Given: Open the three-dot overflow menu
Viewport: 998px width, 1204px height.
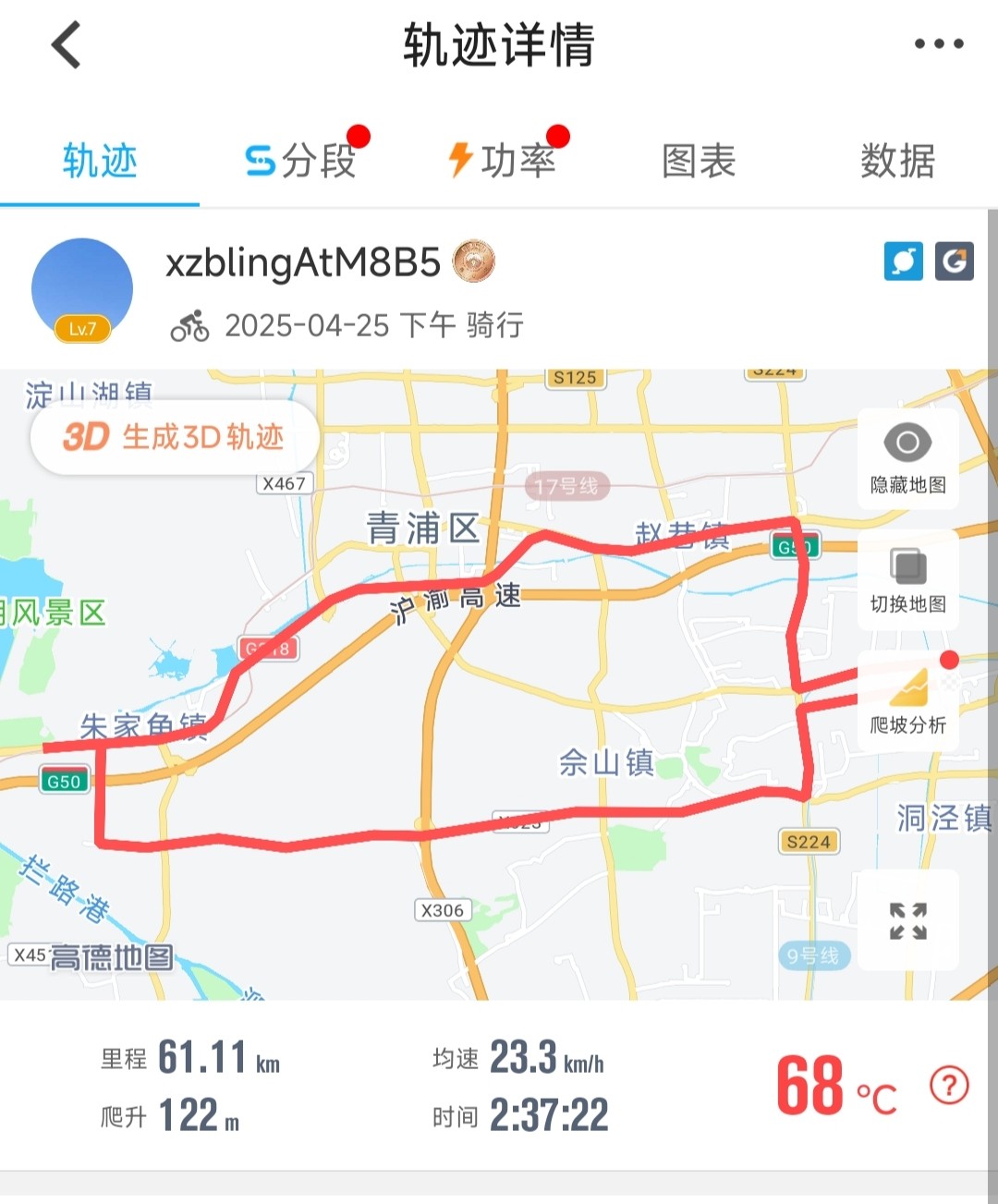Looking at the screenshot, I should pyautogui.click(x=938, y=43).
